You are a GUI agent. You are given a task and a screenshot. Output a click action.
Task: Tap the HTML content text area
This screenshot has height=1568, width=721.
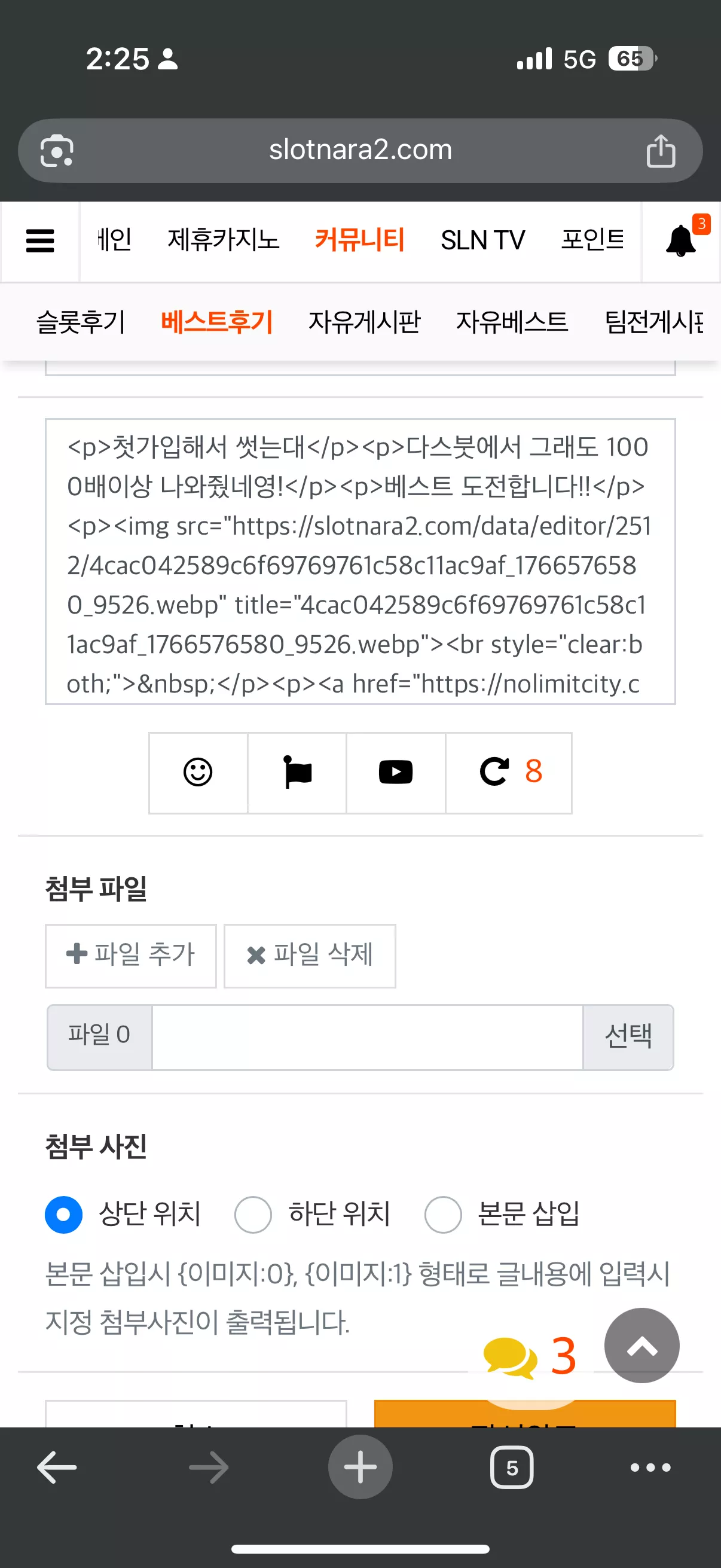point(360,561)
